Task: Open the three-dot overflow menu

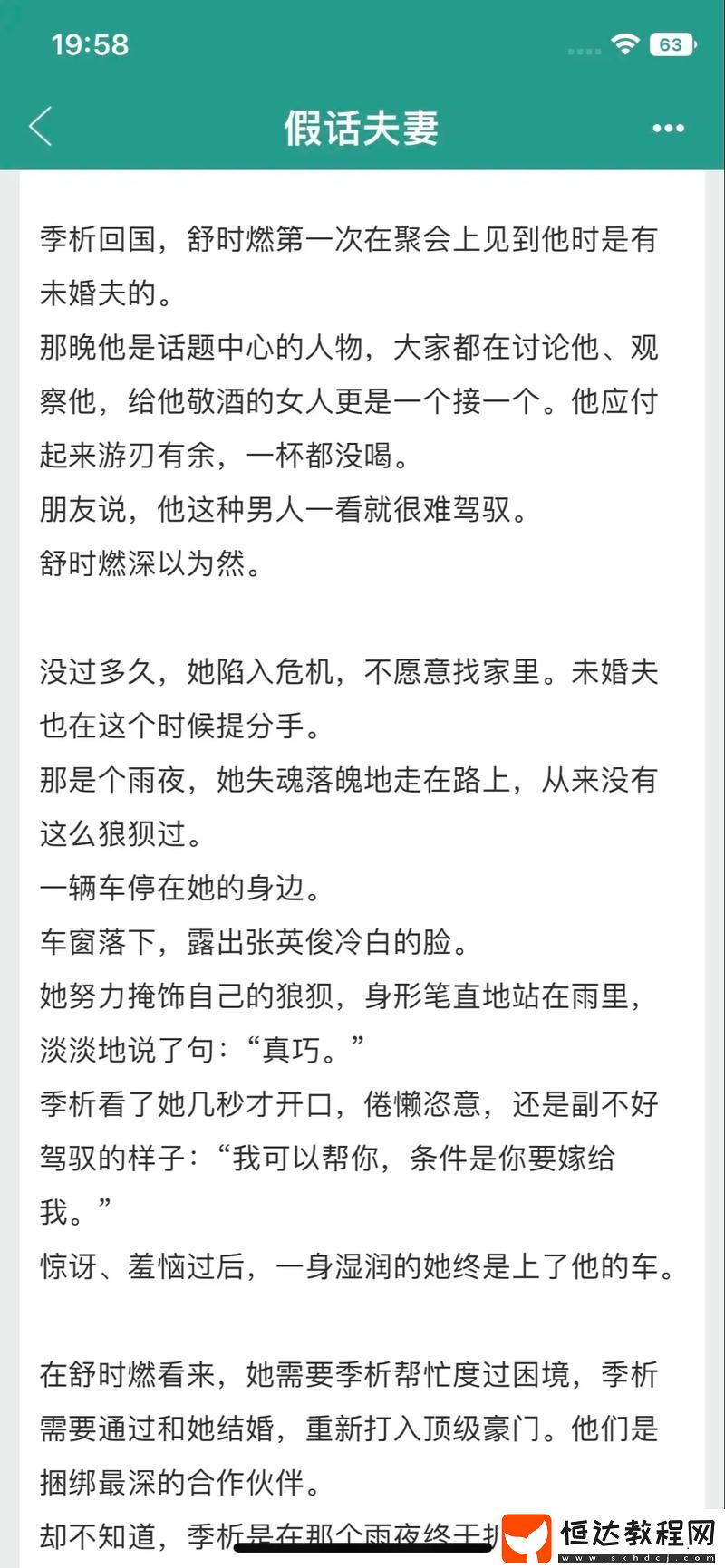Action: [x=669, y=129]
